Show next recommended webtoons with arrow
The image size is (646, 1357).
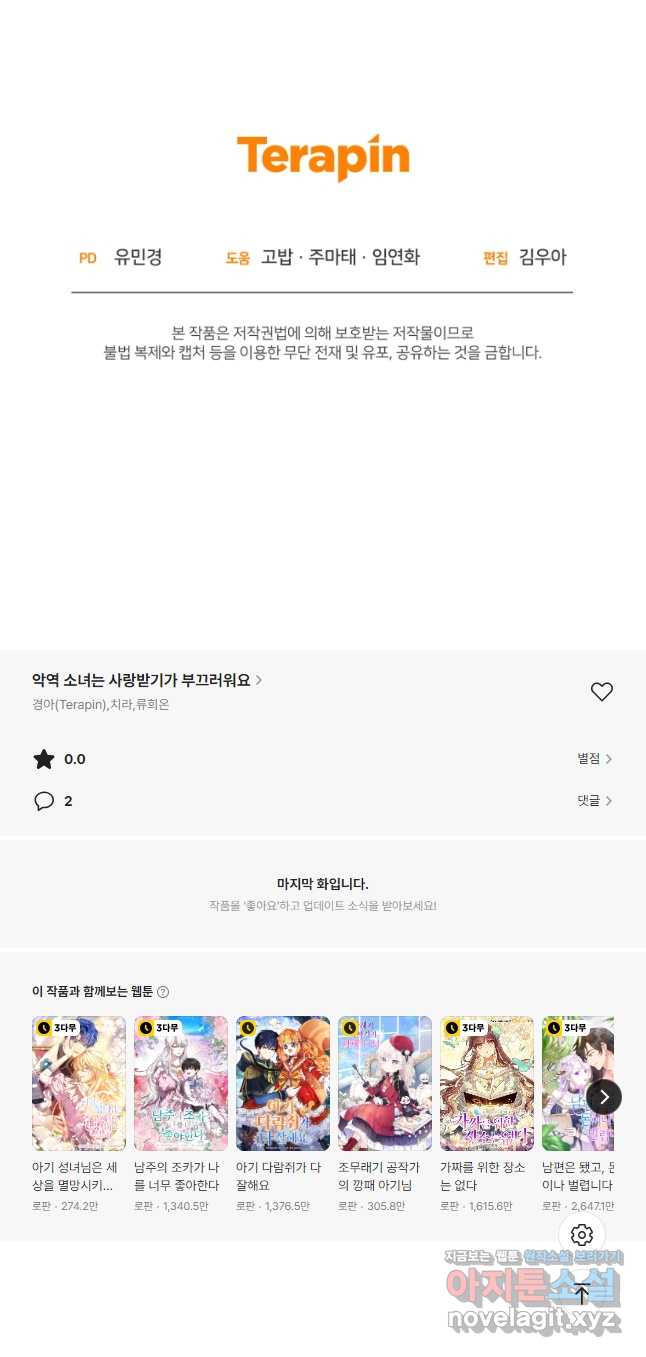(604, 1097)
